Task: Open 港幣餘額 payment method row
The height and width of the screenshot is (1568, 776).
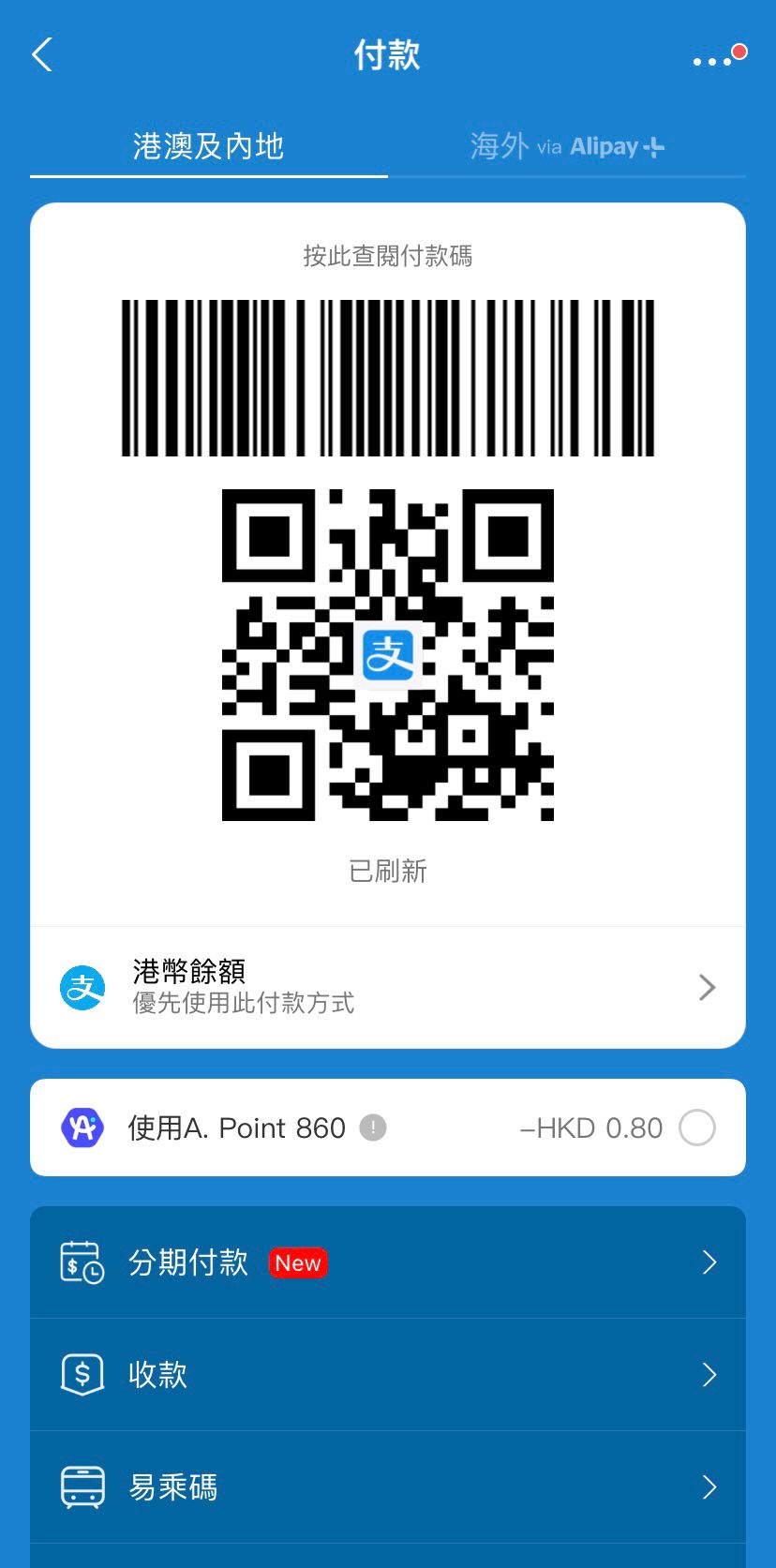Action: (388, 987)
